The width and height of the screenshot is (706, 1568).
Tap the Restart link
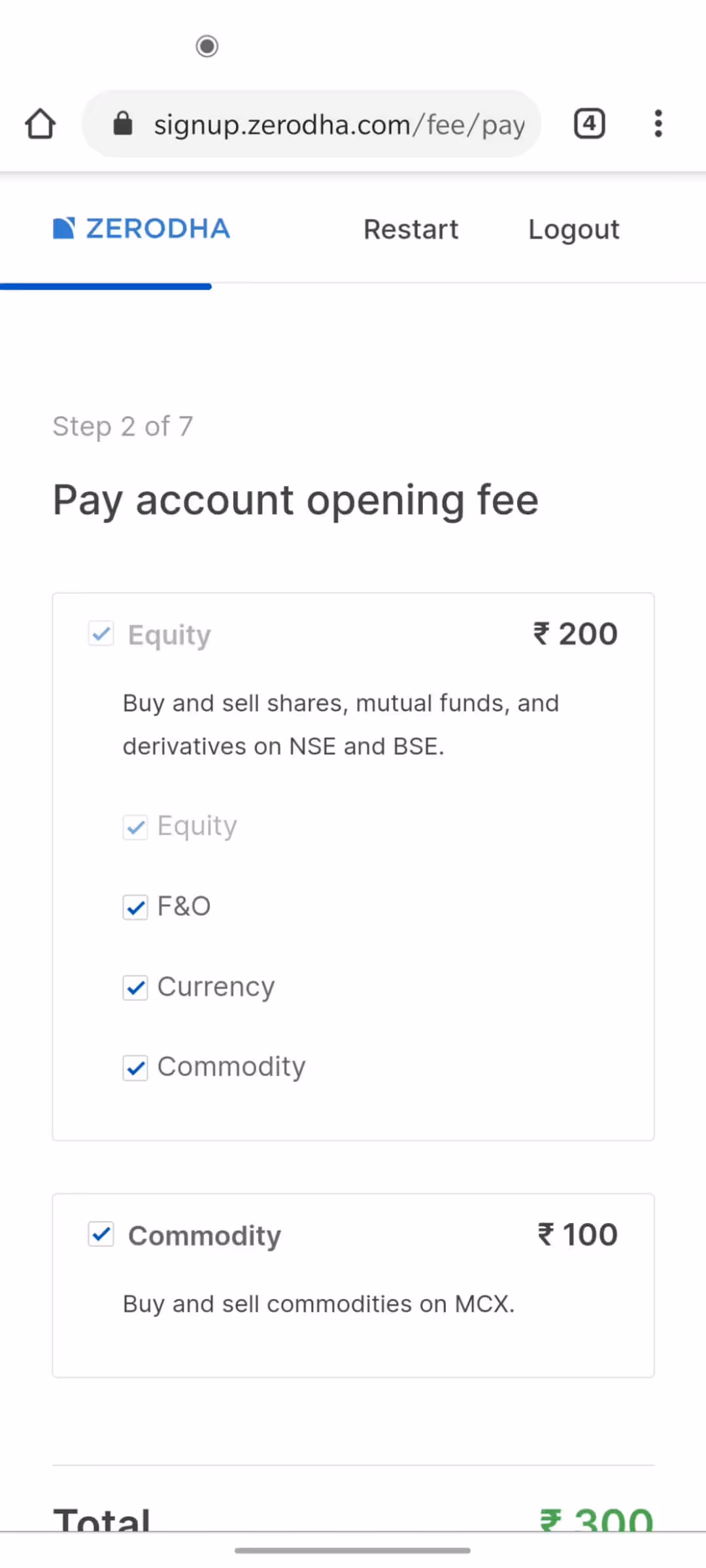tap(411, 229)
